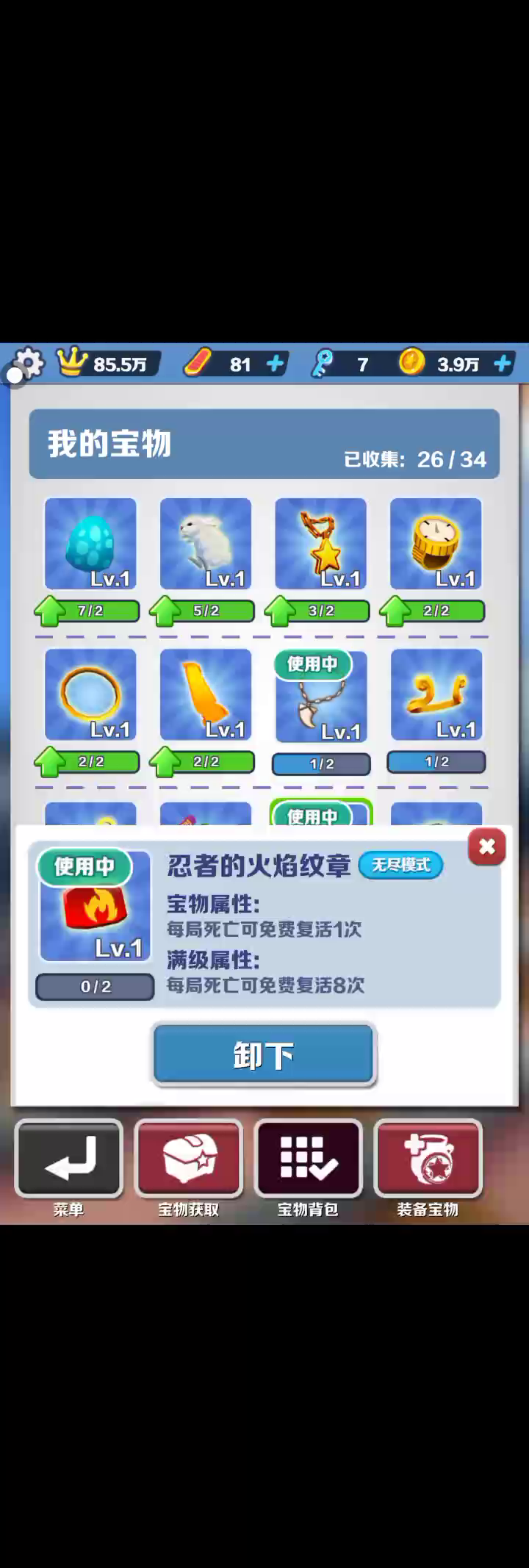Add more hoverboards with the plus
Image resolution: width=529 pixels, height=1568 pixels.
pos(275,364)
